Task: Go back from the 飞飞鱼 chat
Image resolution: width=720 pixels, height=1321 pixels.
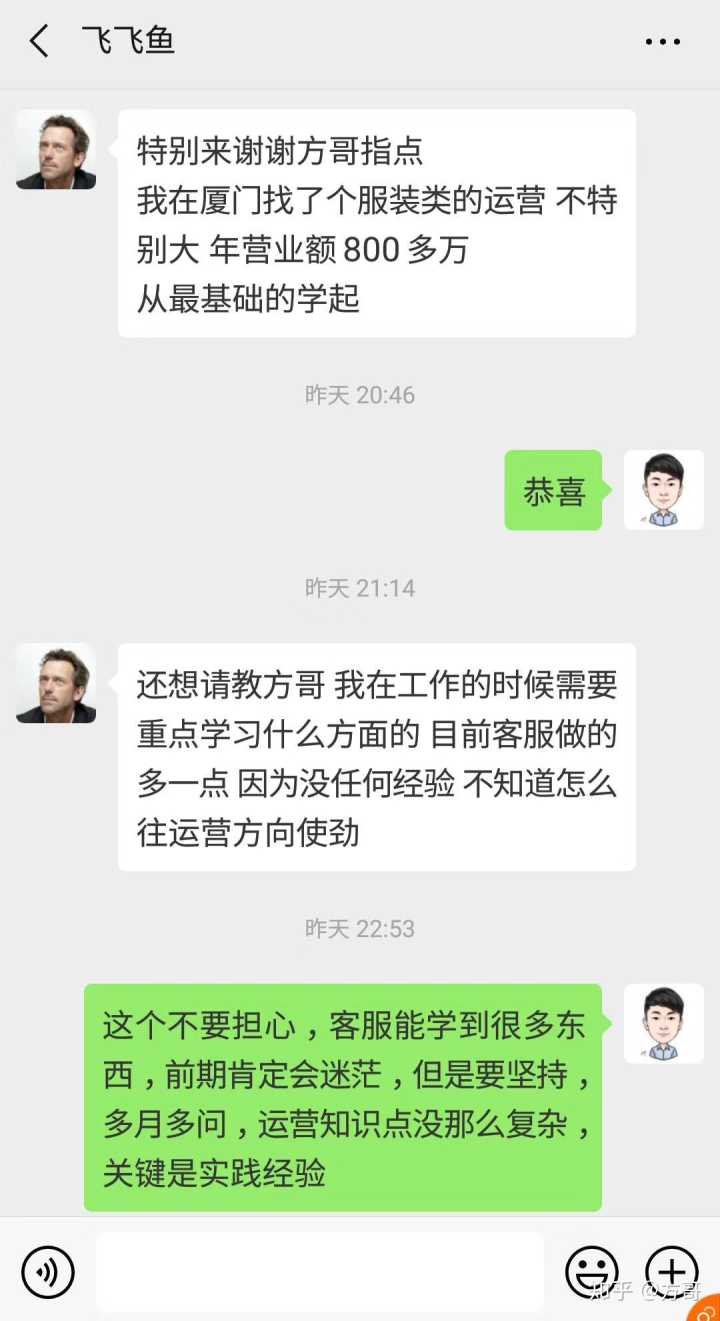Action: (39, 42)
